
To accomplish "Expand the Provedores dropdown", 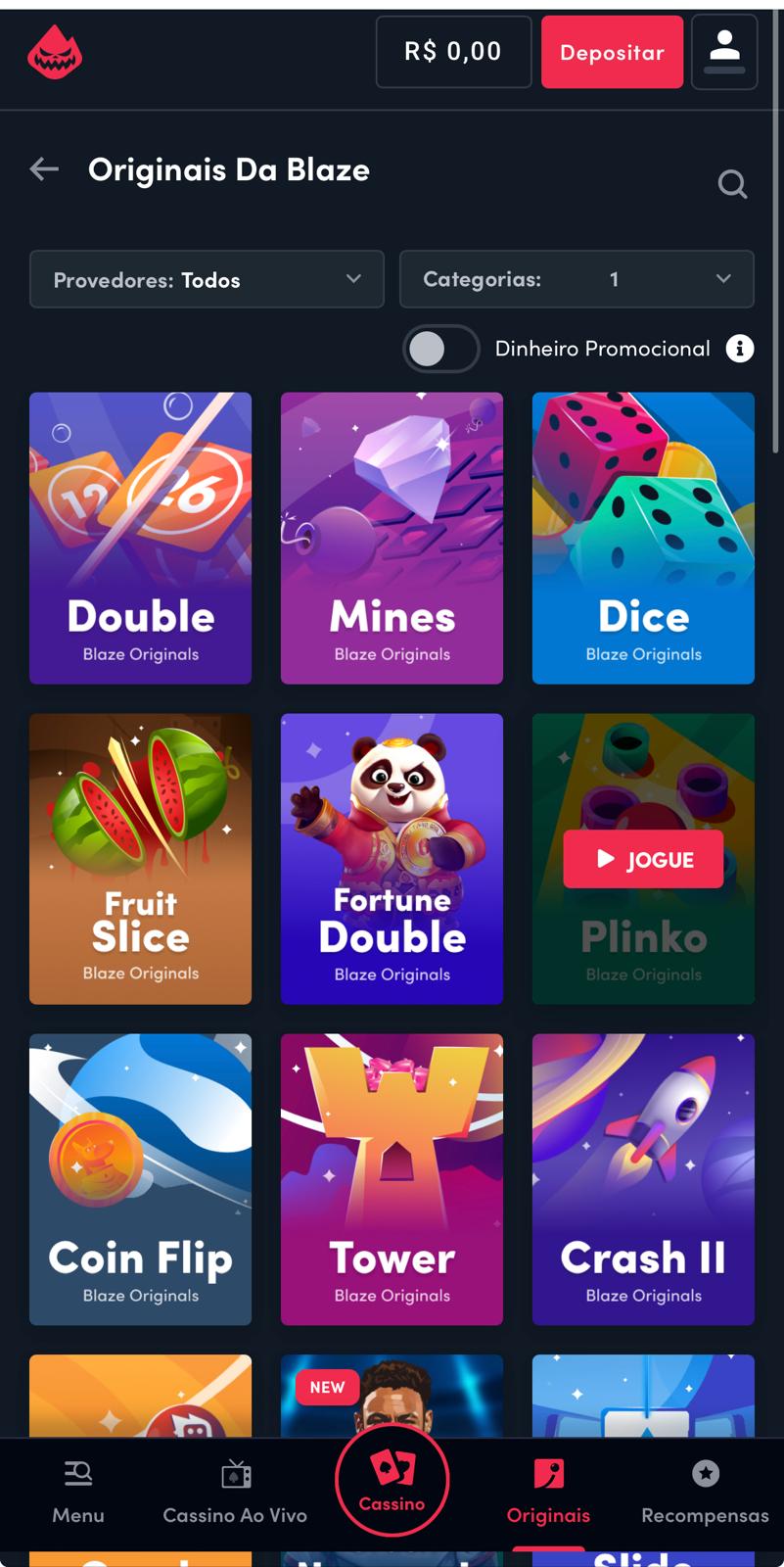I will point(207,280).
